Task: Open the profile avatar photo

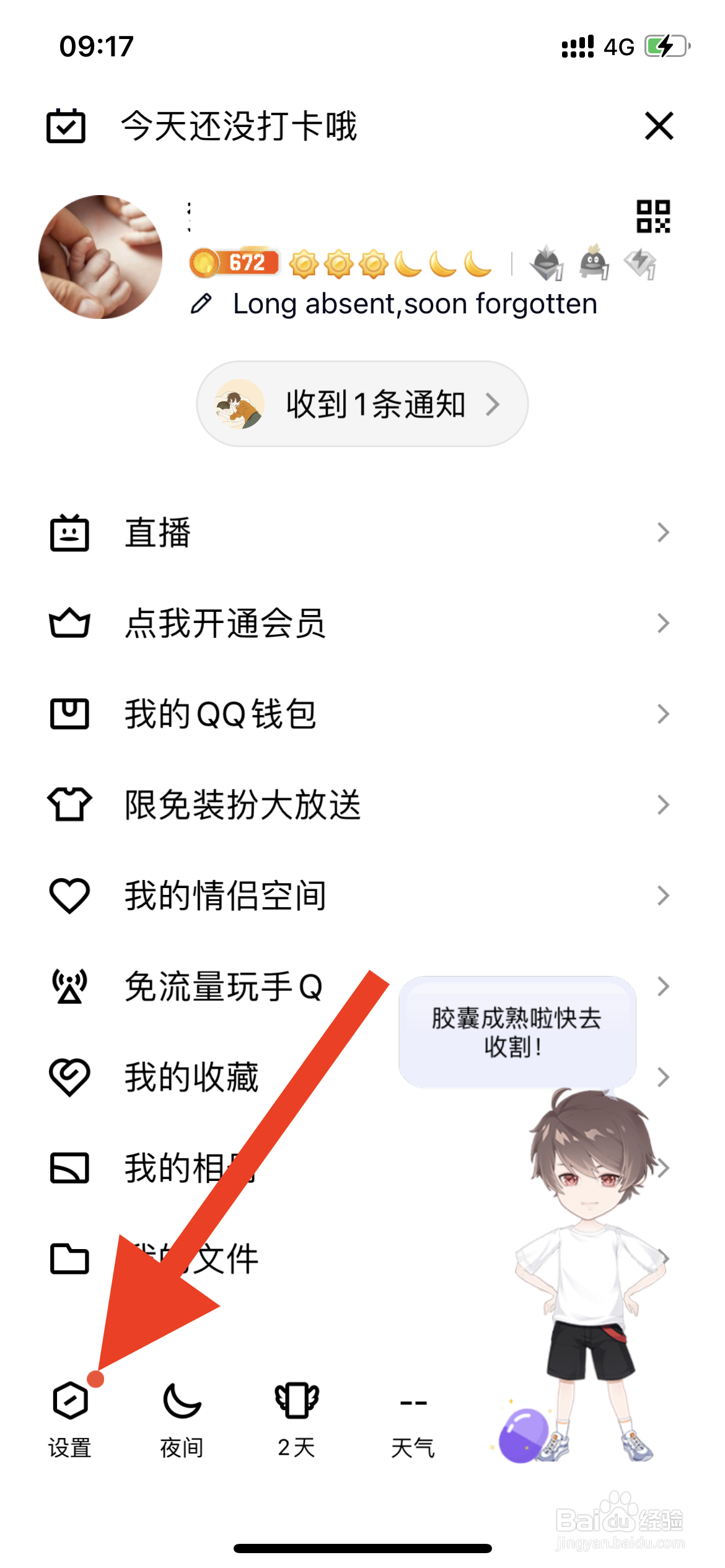Action: click(101, 258)
